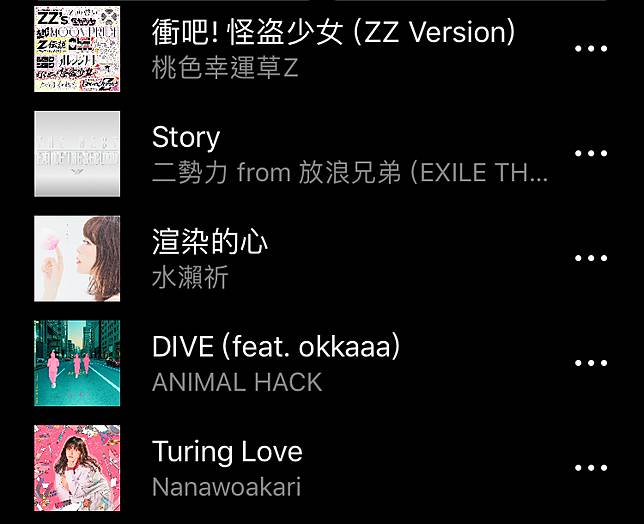Open more options for 渲染的心
Image resolution: width=644 pixels, height=524 pixels.
point(591,258)
